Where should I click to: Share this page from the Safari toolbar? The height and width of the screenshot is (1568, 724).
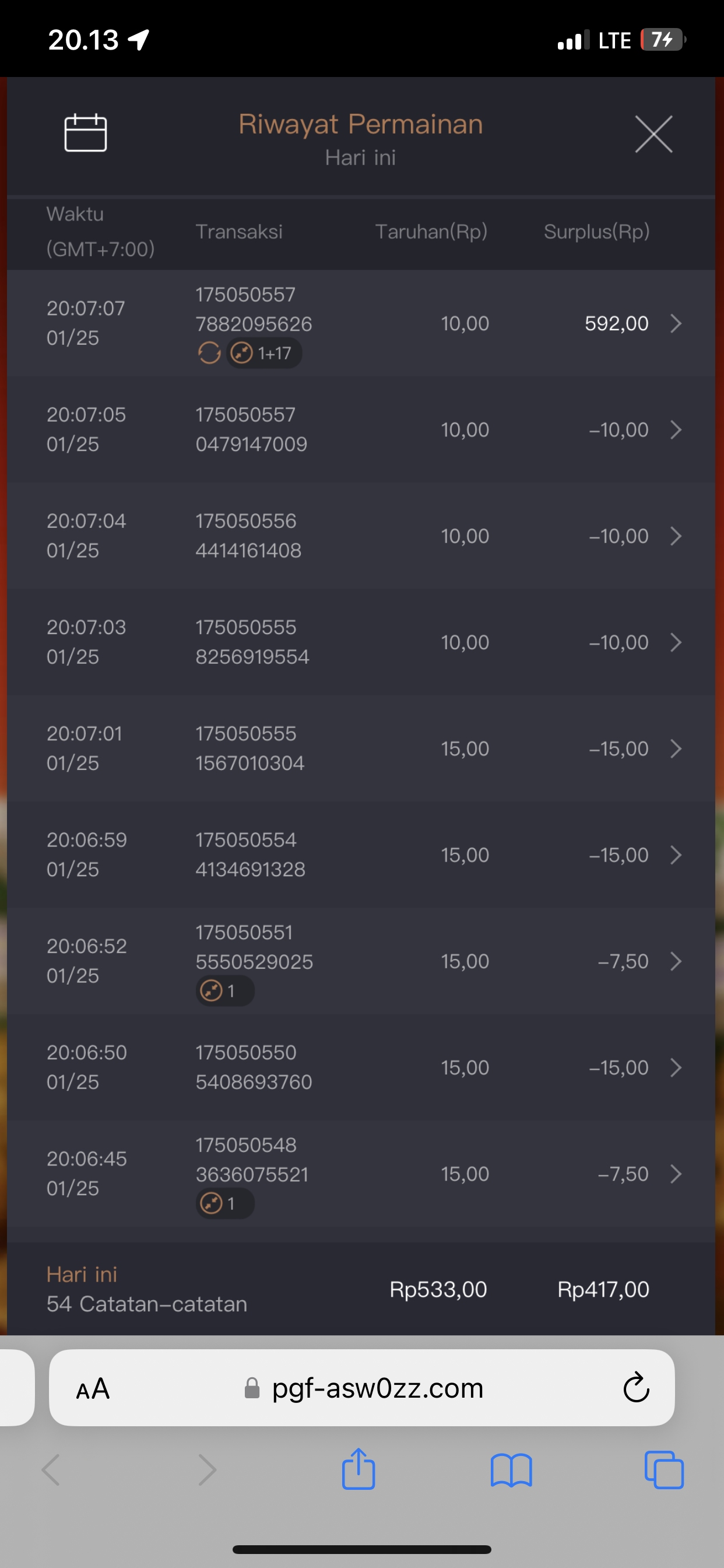tap(359, 1470)
